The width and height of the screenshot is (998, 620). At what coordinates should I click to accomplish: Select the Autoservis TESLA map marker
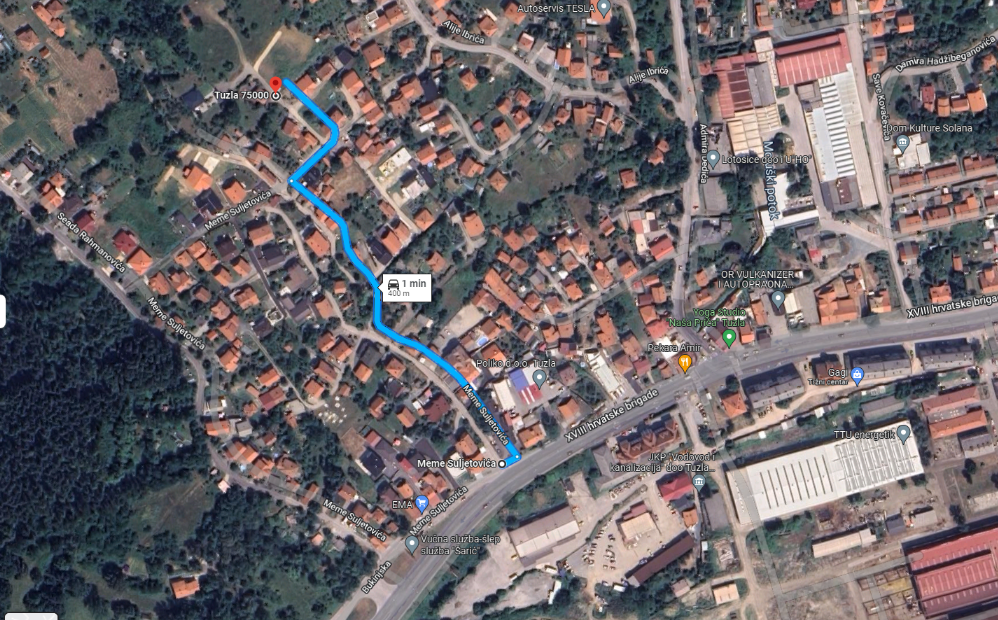click(x=604, y=8)
